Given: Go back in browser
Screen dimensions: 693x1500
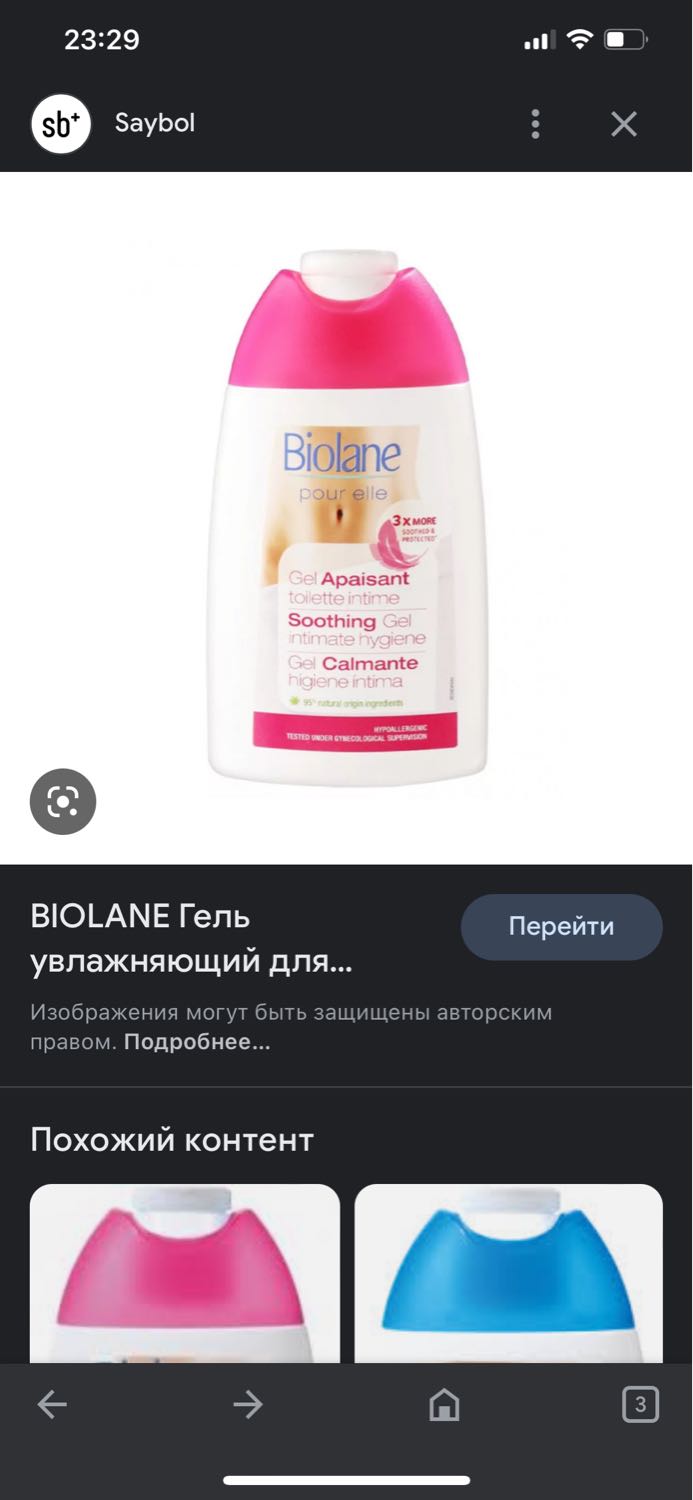Looking at the screenshot, I should pyautogui.click(x=52, y=1405).
